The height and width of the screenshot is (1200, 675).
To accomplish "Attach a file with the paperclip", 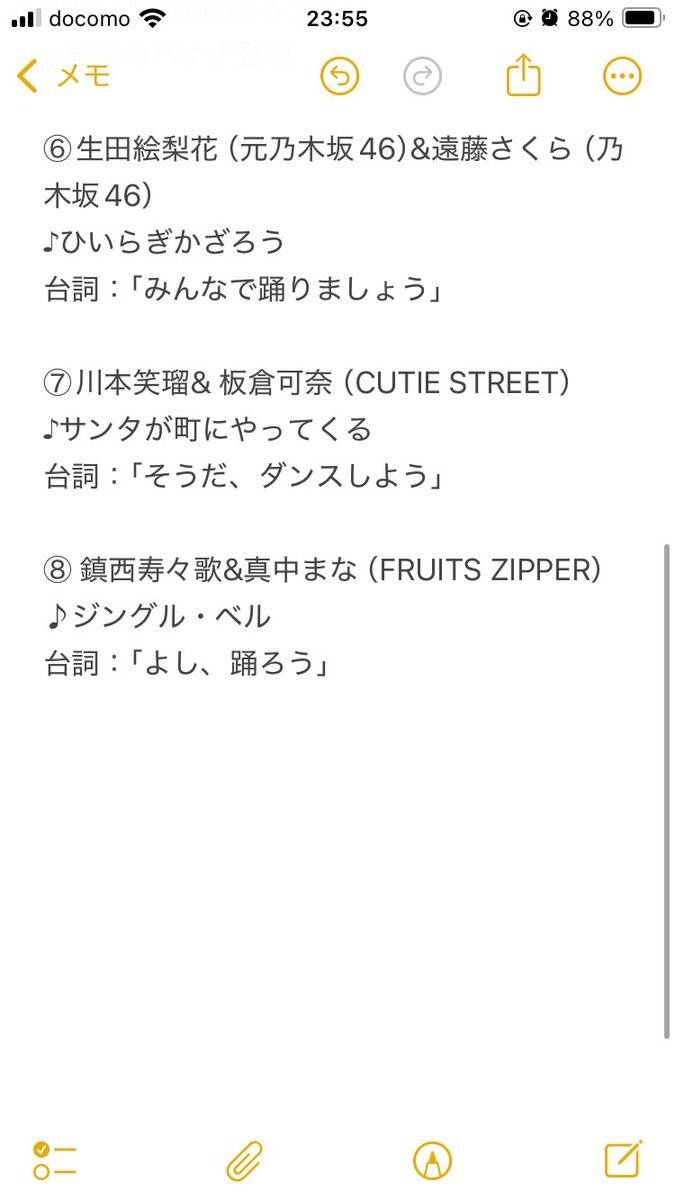I will pyautogui.click(x=243, y=1160).
